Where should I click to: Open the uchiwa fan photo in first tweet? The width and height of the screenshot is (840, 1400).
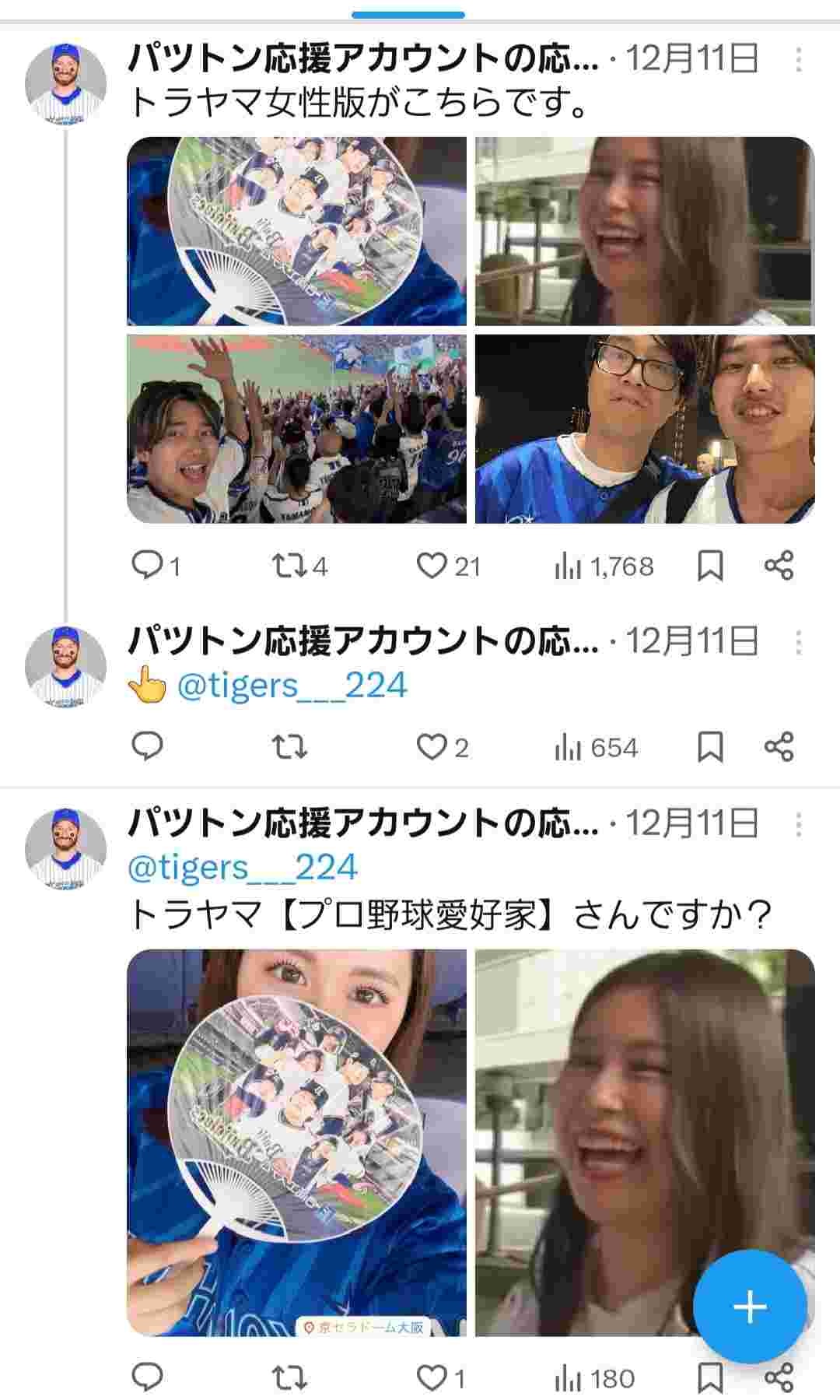click(x=296, y=231)
